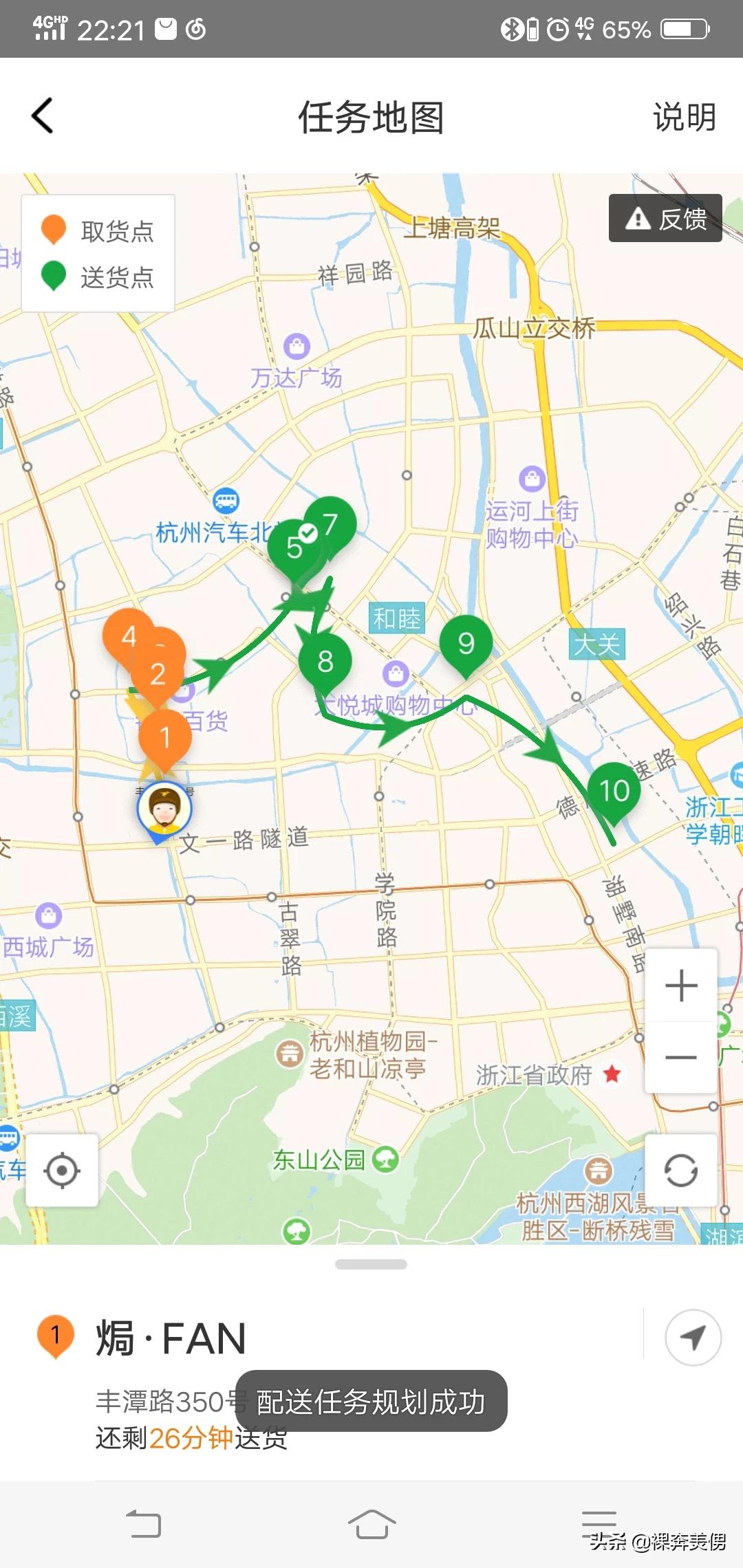
Task: Tap the system back button
Action: tap(144, 1524)
